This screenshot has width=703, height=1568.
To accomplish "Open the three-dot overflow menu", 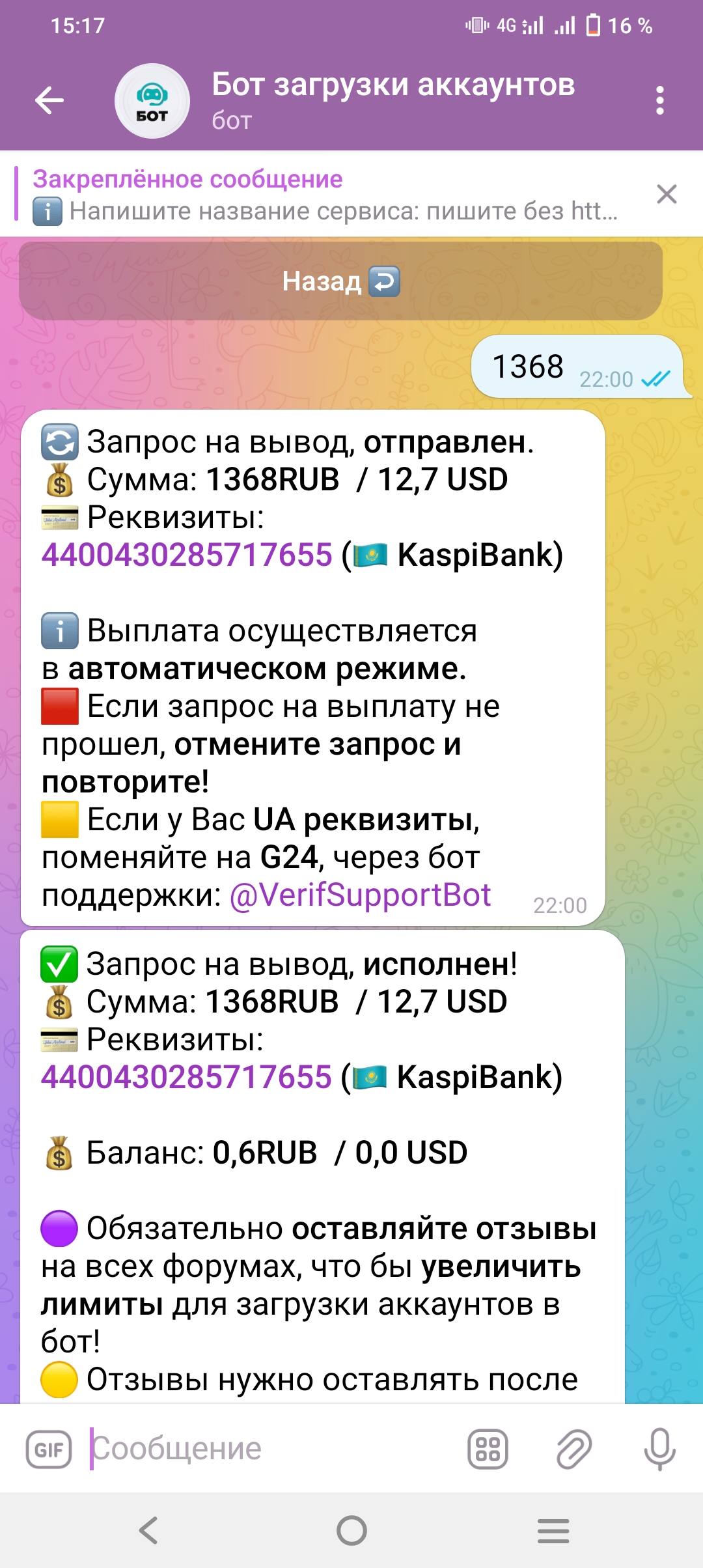I will [659, 101].
